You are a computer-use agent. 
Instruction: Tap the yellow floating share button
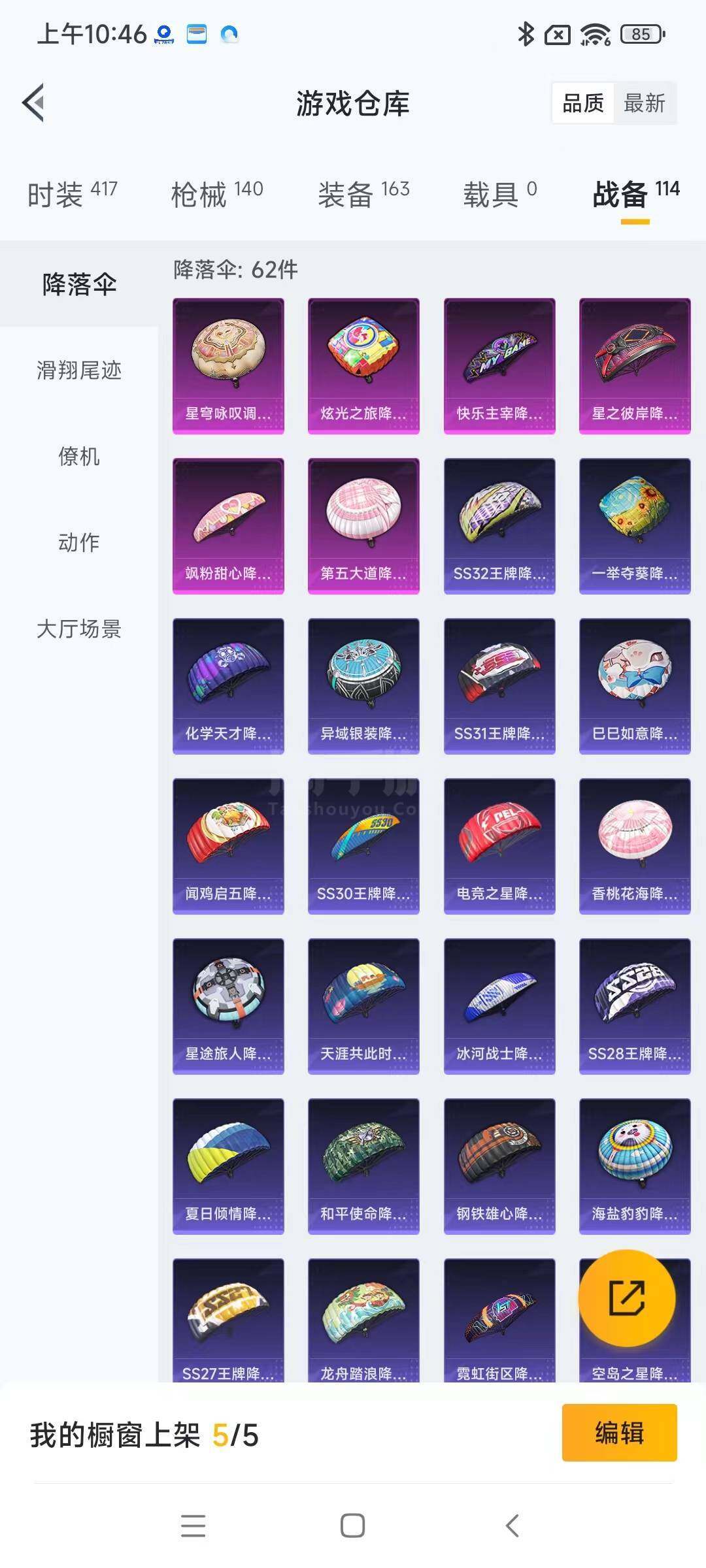pyautogui.click(x=627, y=1298)
